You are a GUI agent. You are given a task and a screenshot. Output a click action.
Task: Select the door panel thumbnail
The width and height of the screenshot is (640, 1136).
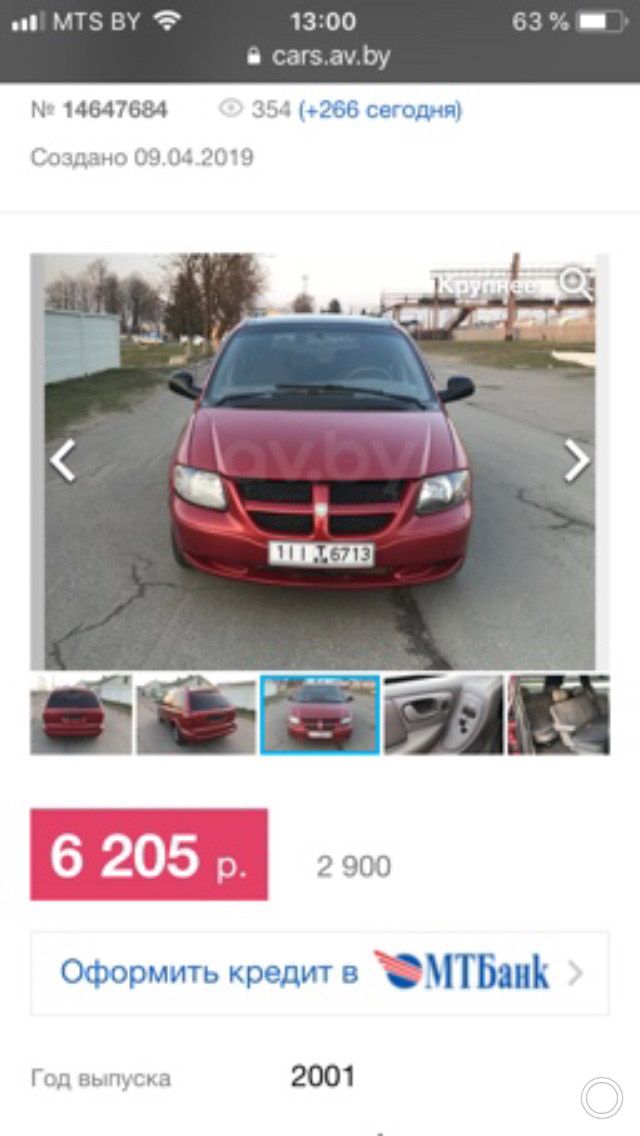[x=443, y=714]
